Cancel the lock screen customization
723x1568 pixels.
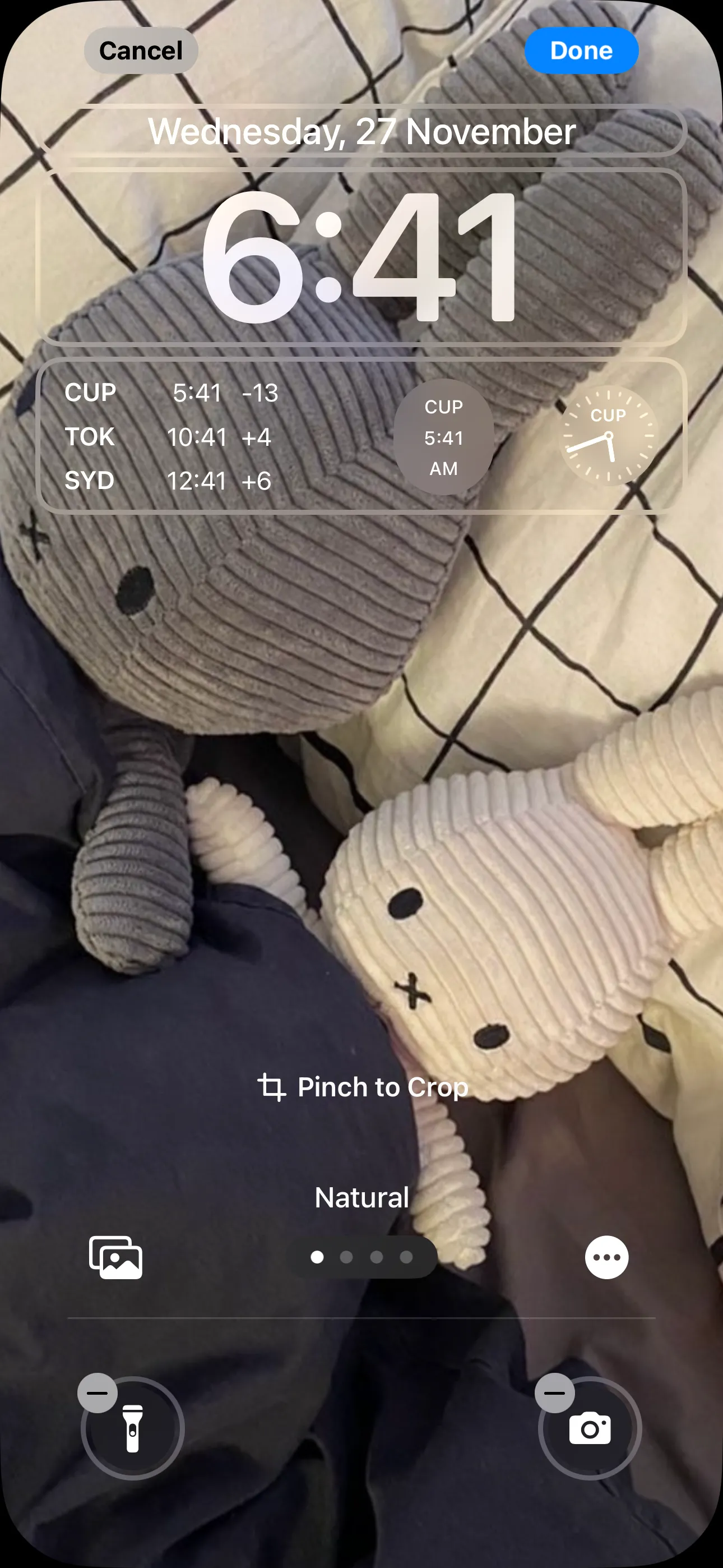[141, 50]
